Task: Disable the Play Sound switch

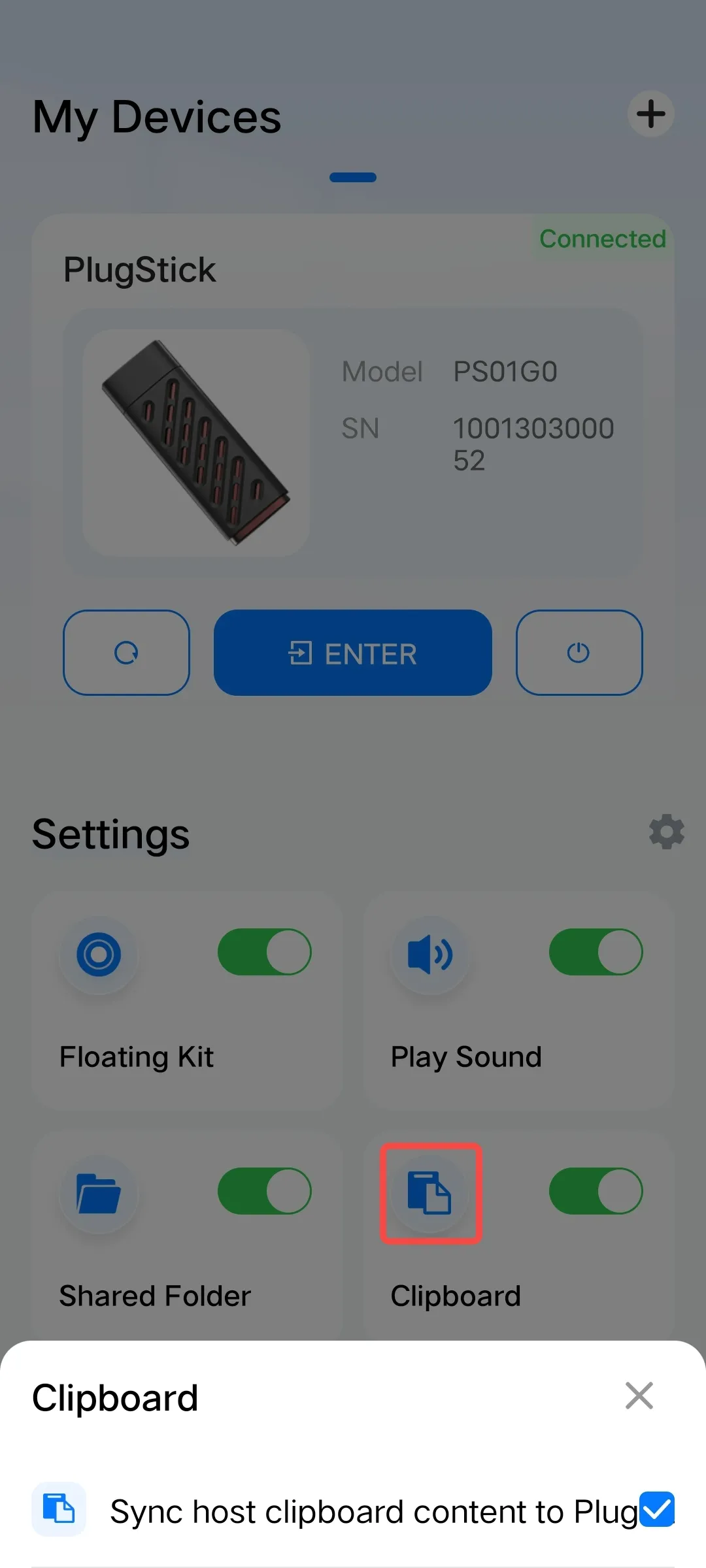Action: (596, 952)
